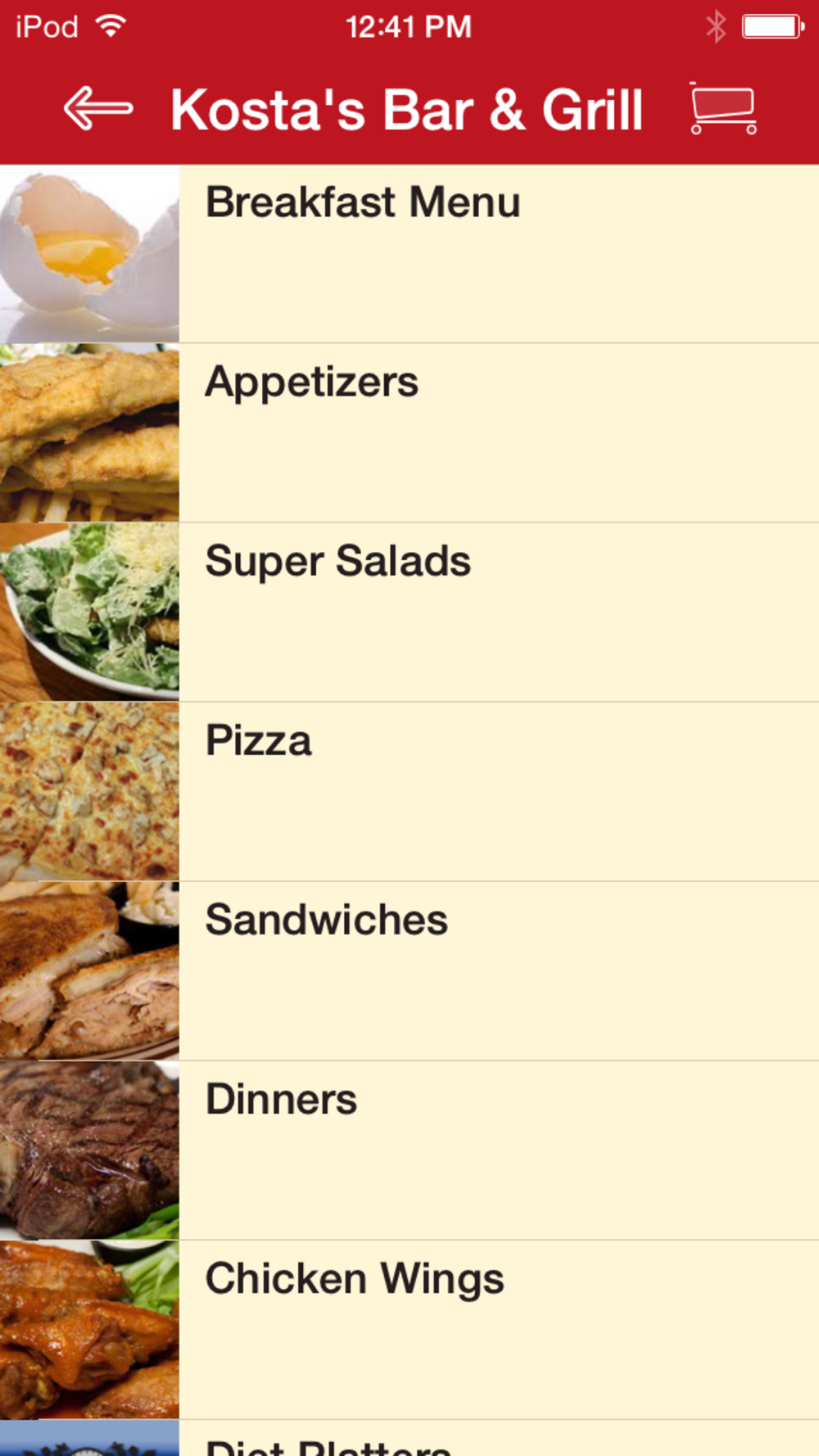Viewport: 819px width, 1456px height.
Task: Select the Chicken Wings category
Action: coord(409,1330)
